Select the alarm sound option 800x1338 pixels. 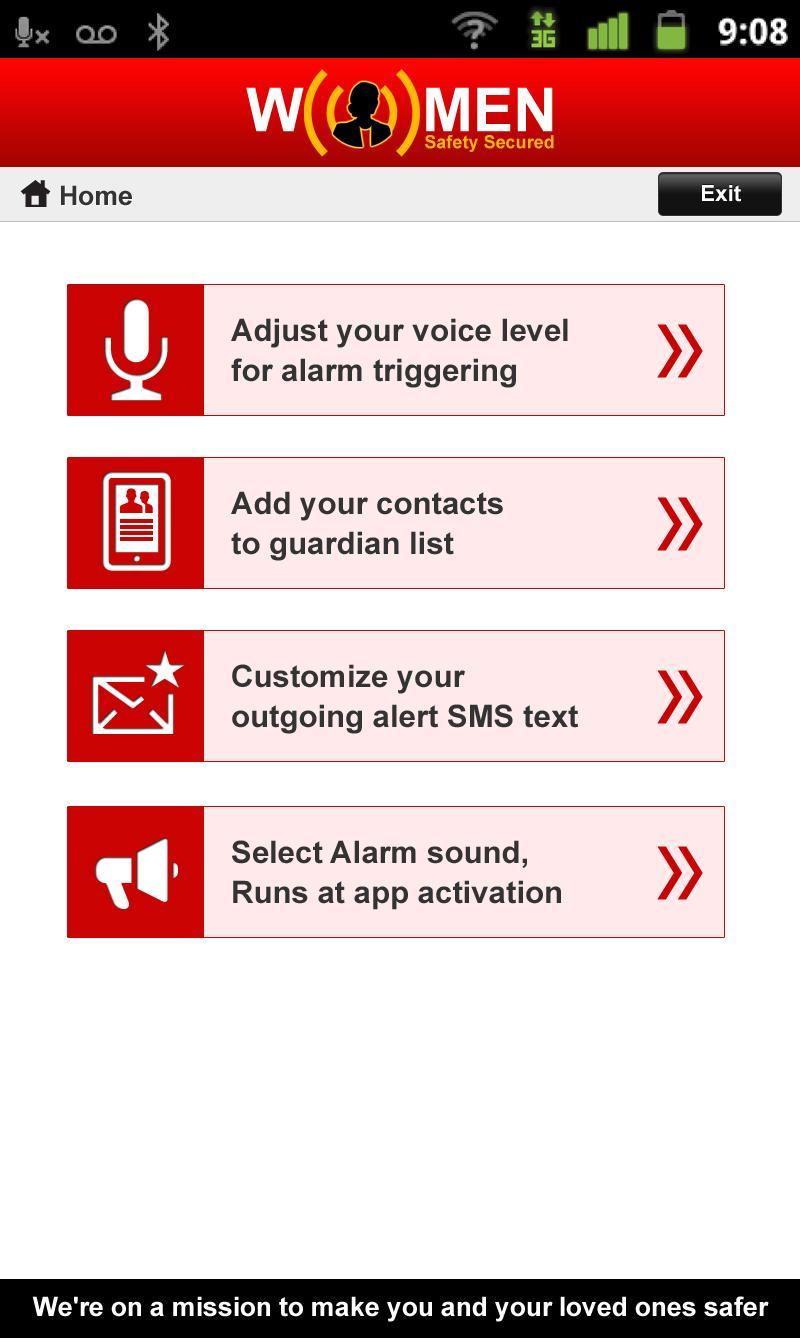[x=396, y=872]
